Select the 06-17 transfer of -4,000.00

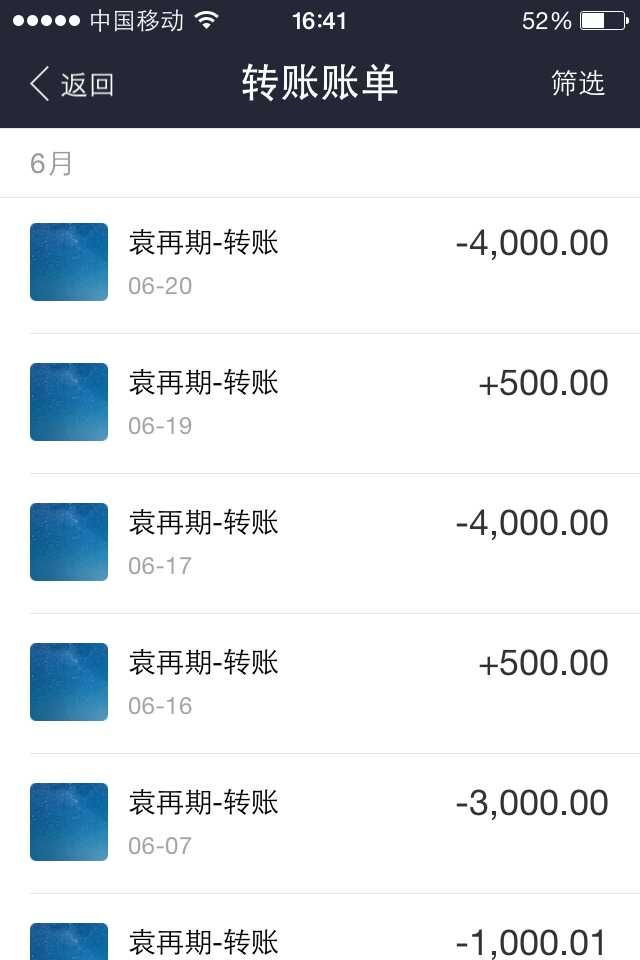pos(320,543)
